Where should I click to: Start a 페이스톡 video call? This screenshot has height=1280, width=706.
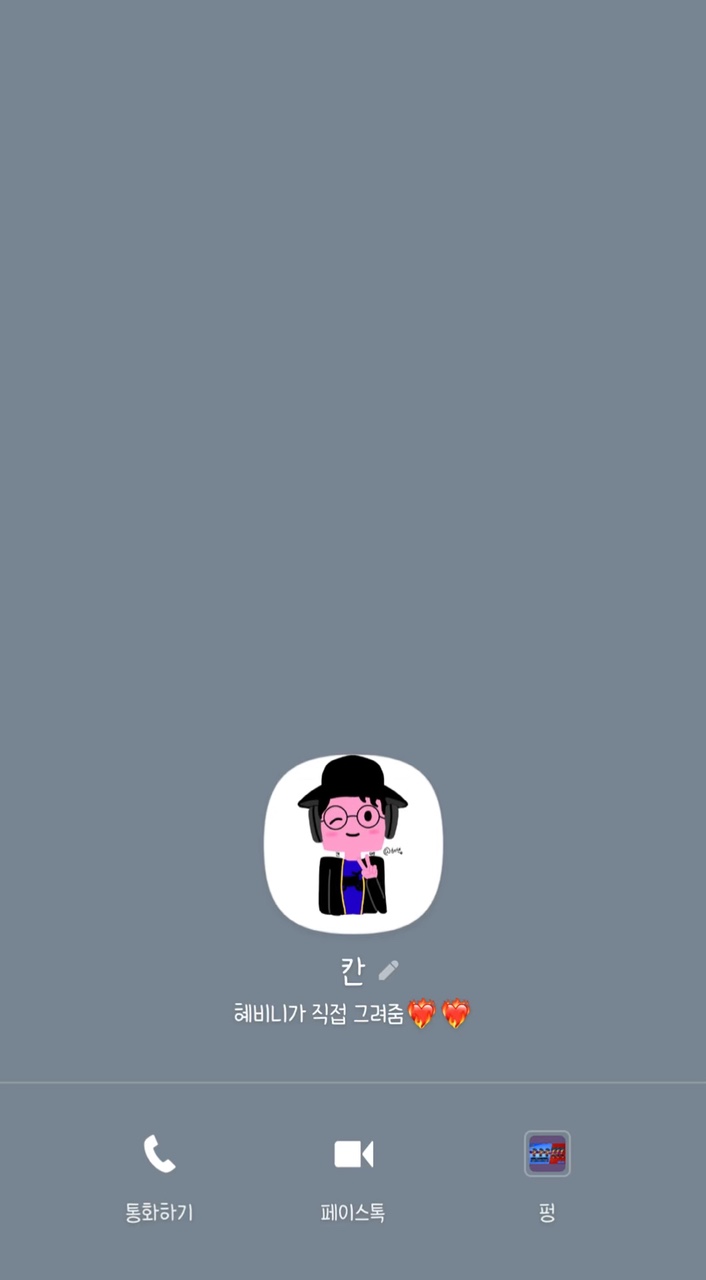pyautogui.click(x=353, y=1176)
